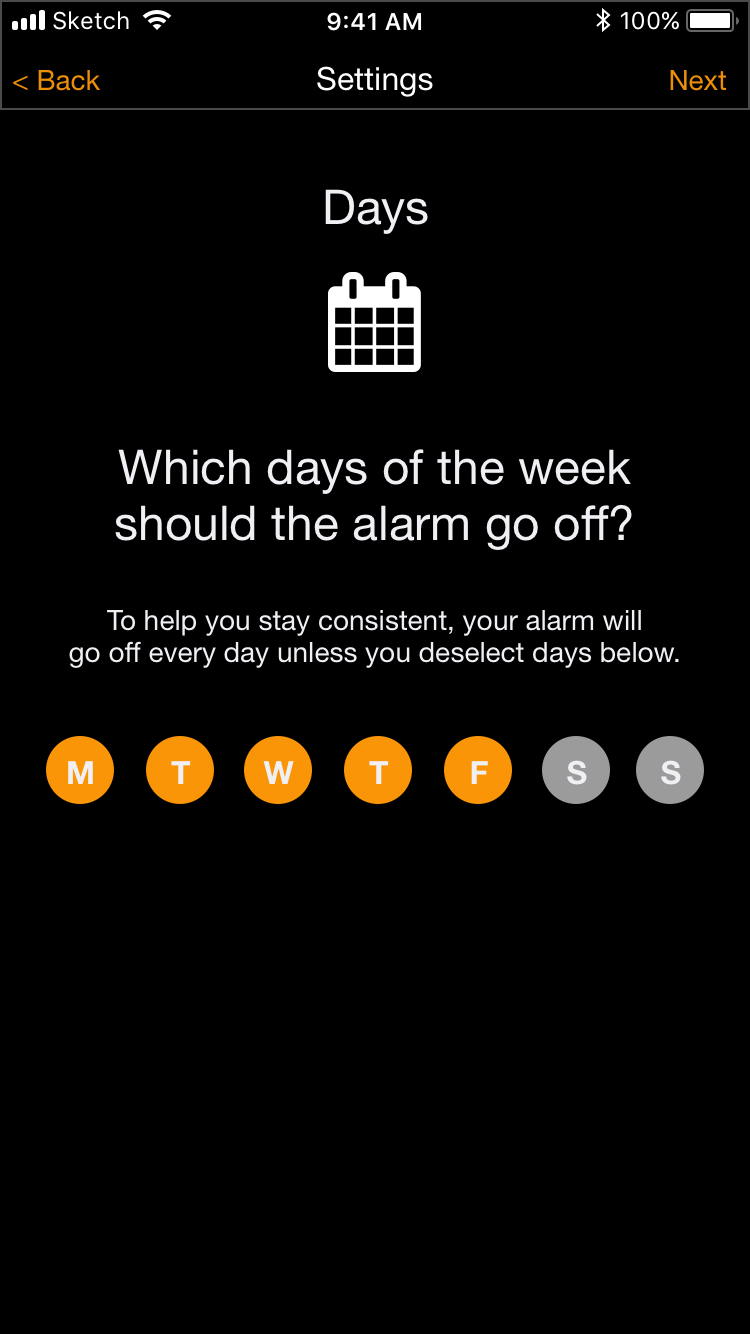Viewport: 750px width, 1334px height.
Task: Deselect Monday from alarm days
Action: (x=80, y=771)
